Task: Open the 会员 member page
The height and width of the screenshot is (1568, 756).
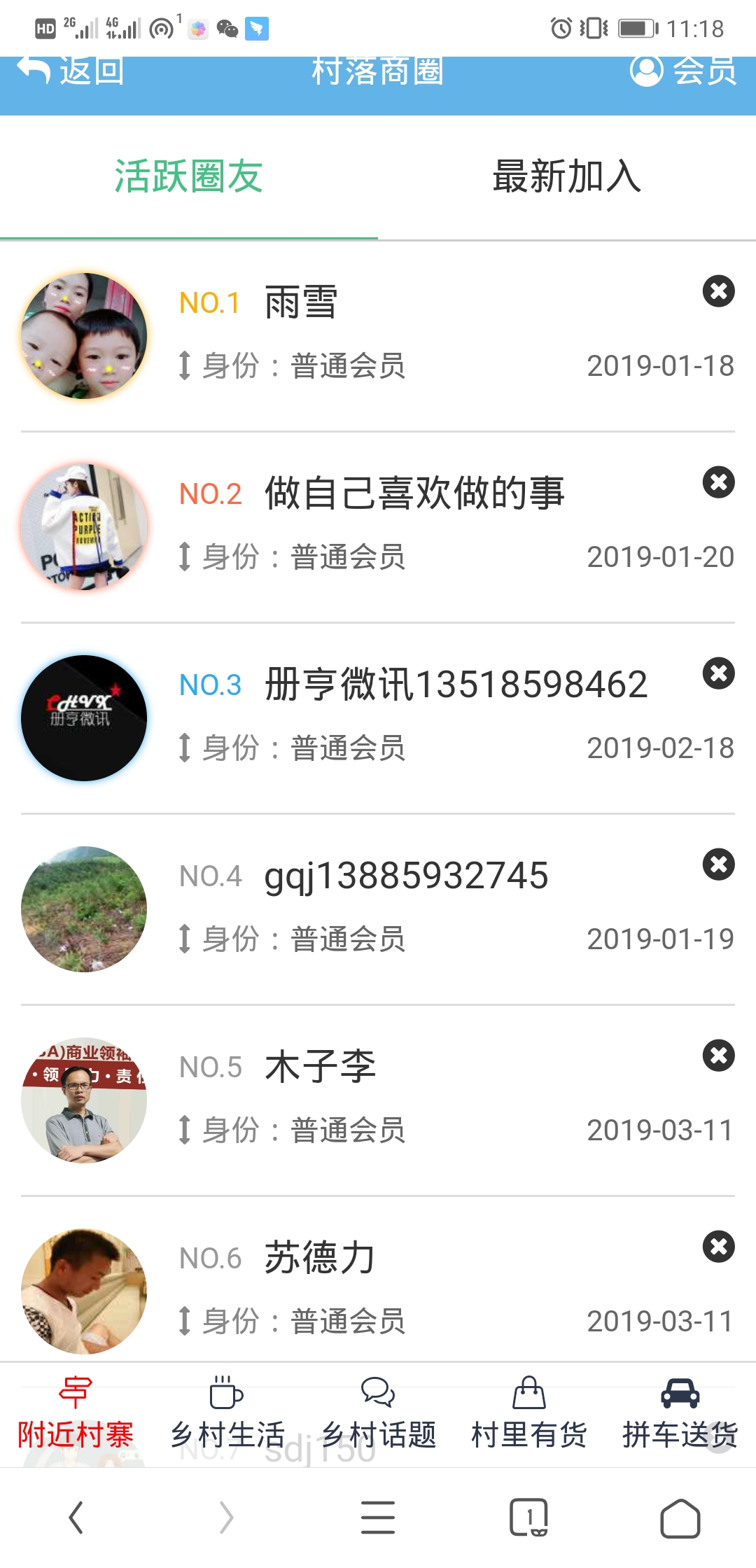Action: tap(683, 71)
